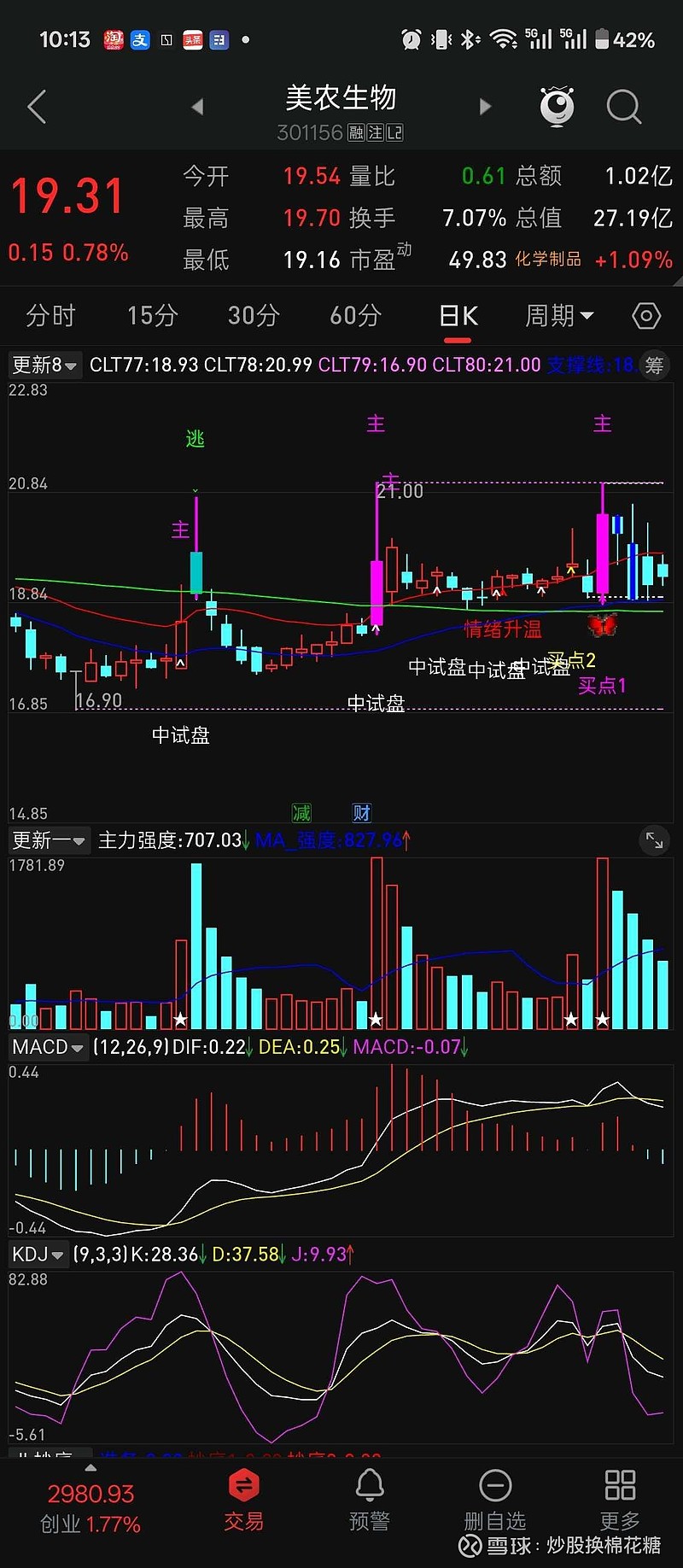Switch to the 15分 chart tab
The image size is (683, 1568).
coord(152,316)
